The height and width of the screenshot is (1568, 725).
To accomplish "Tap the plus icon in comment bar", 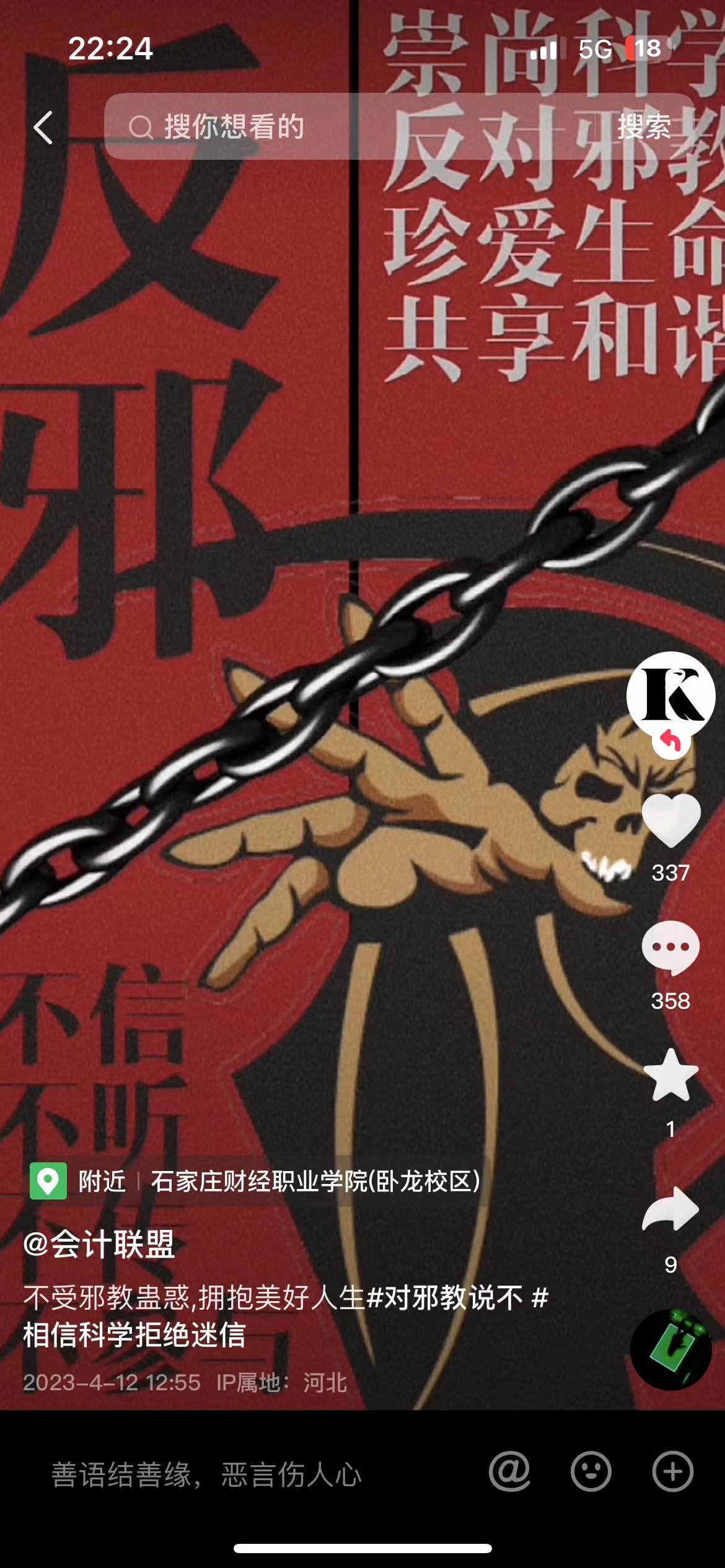I will click(672, 1471).
